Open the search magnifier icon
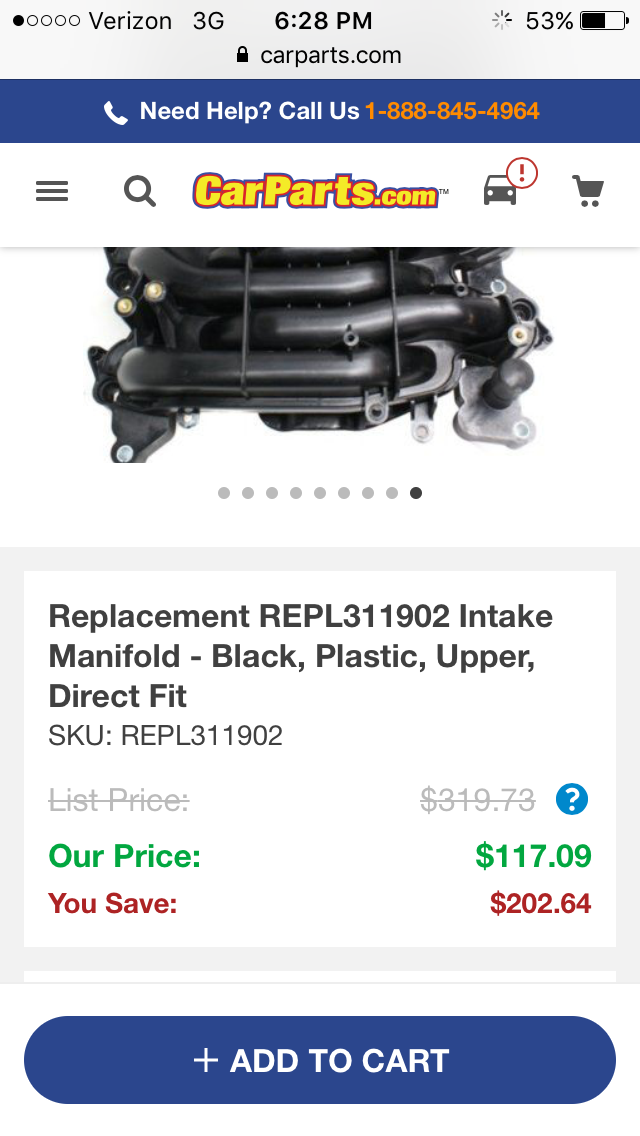The height and width of the screenshot is (1136, 640). coord(140,190)
